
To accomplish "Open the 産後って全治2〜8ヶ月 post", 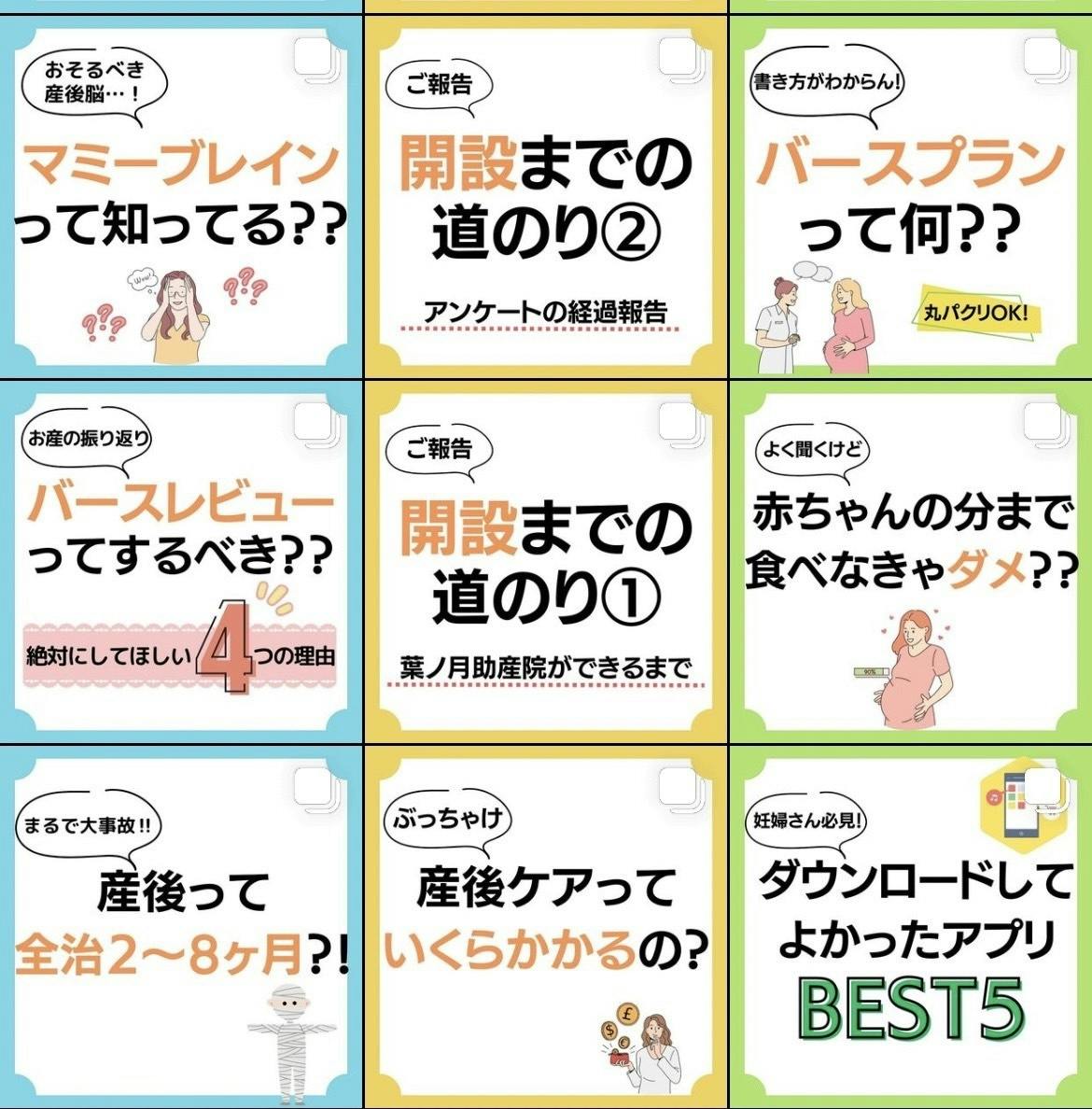I will pyautogui.click(x=181, y=927).
